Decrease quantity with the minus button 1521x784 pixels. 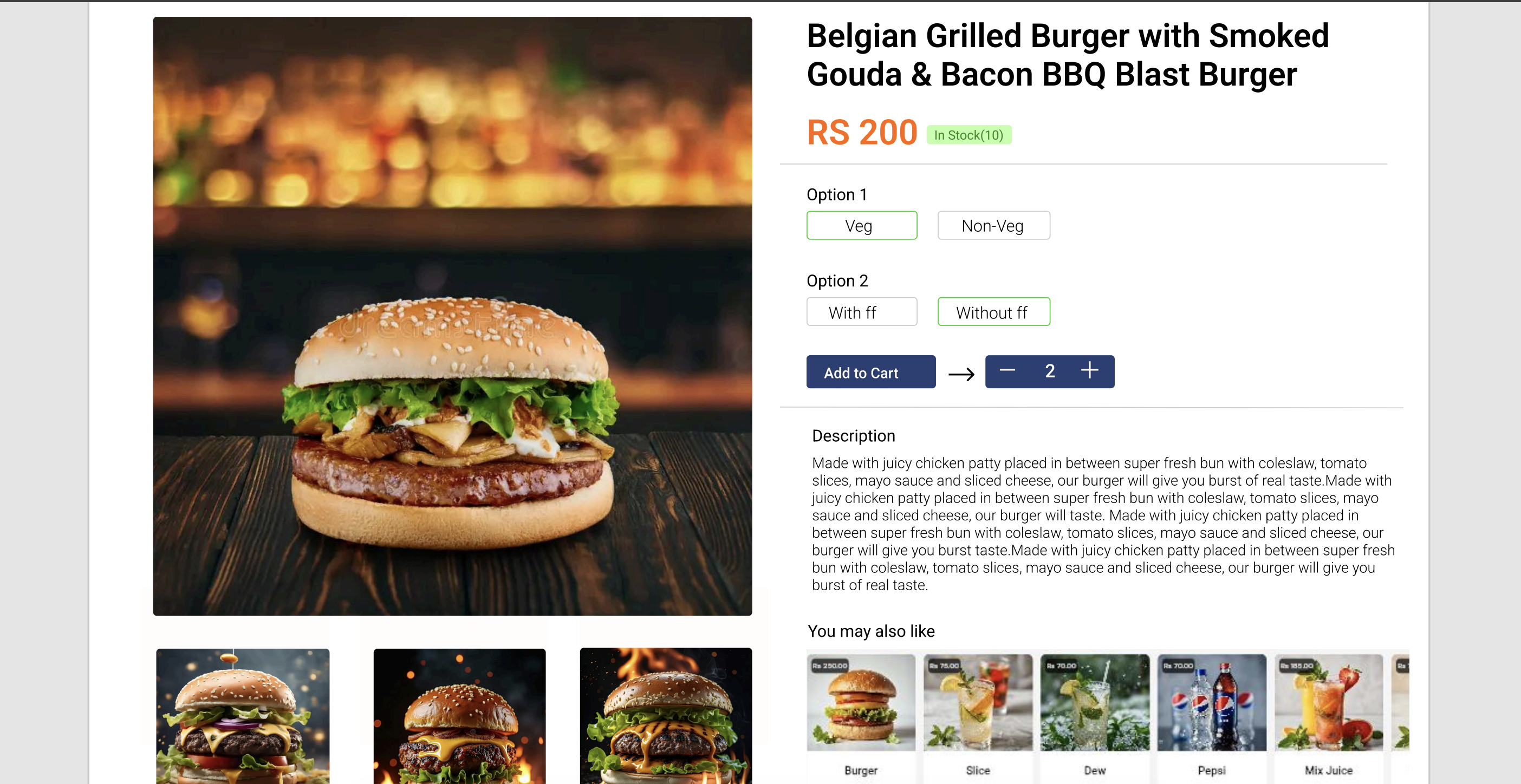(1007, 371)
